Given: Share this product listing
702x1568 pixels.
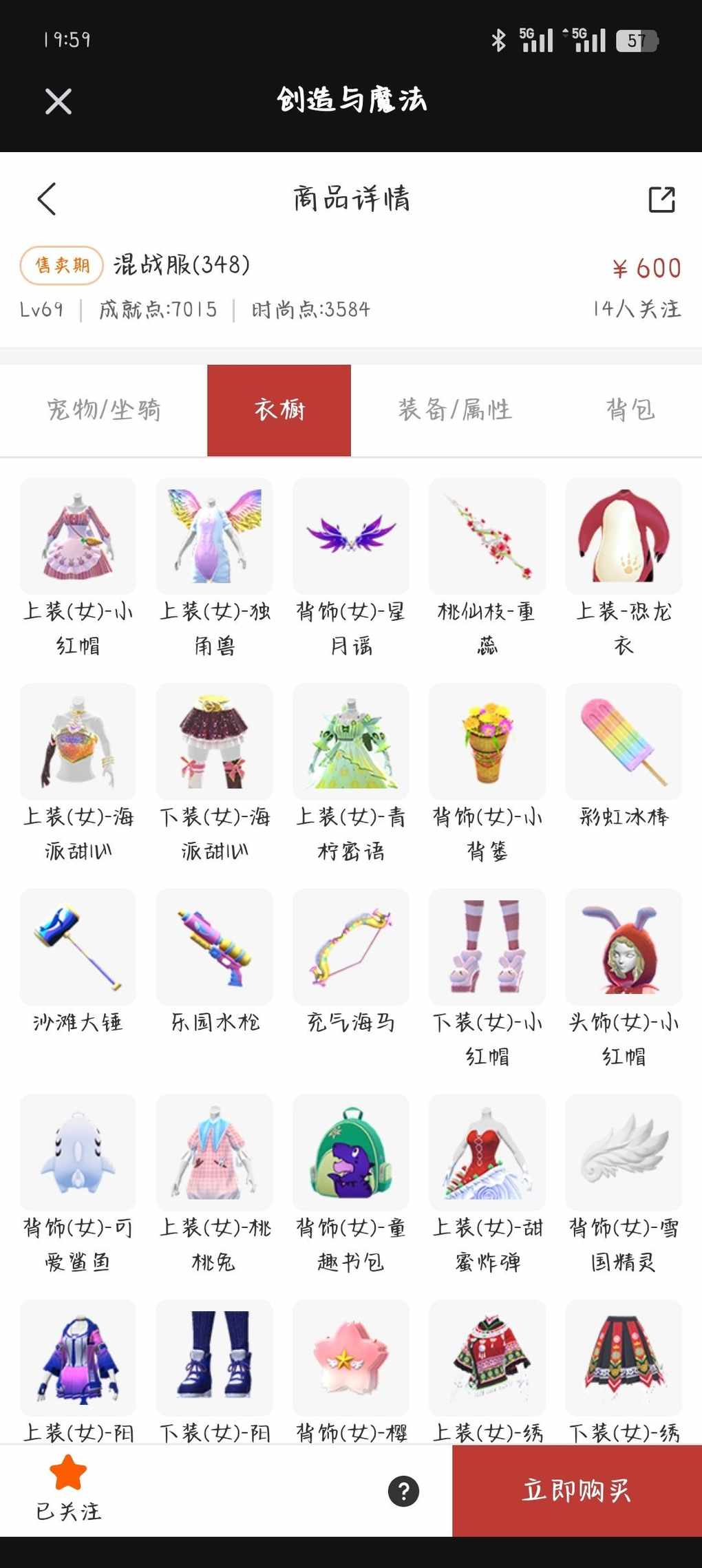Looking at the screenshot, I should (661, 200).
